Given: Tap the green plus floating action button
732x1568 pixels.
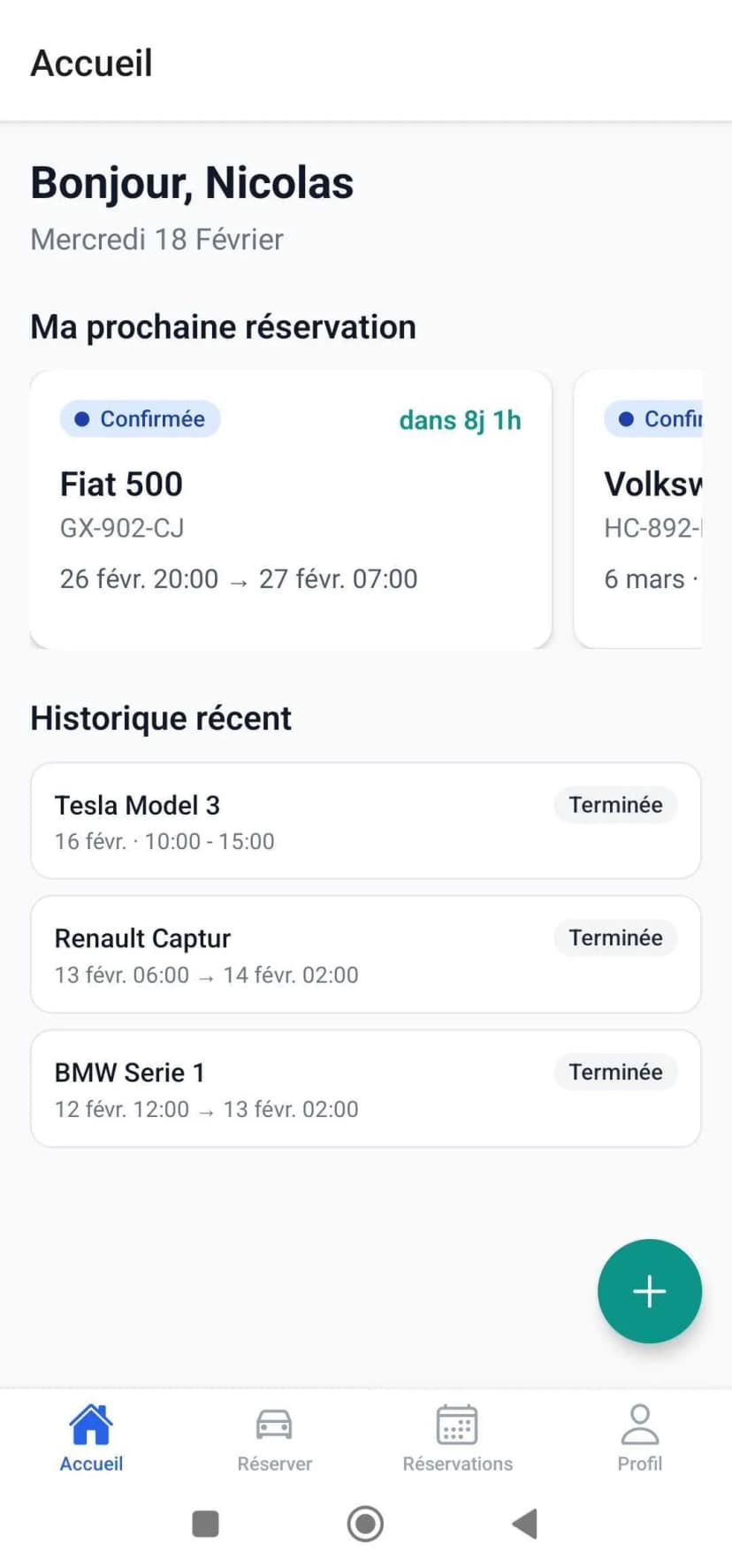Looking at the screenshot, I should (649, 1290).
